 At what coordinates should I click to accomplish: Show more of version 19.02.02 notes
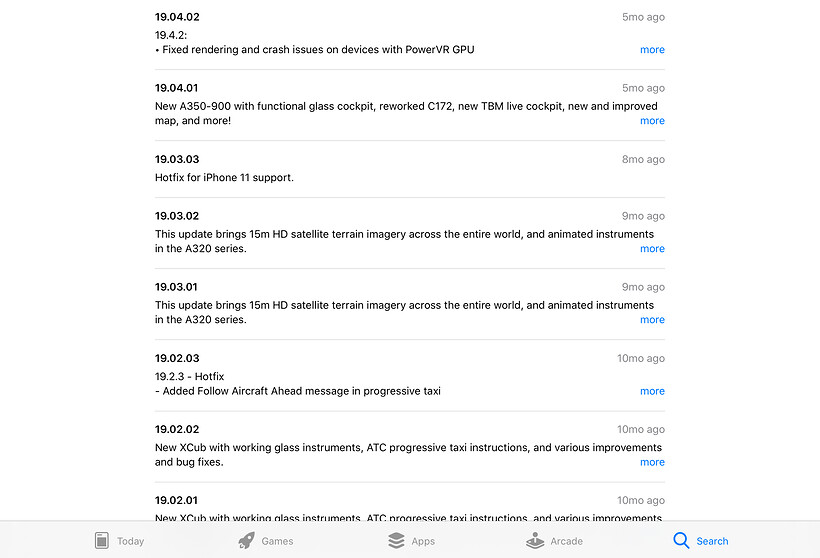652,463
